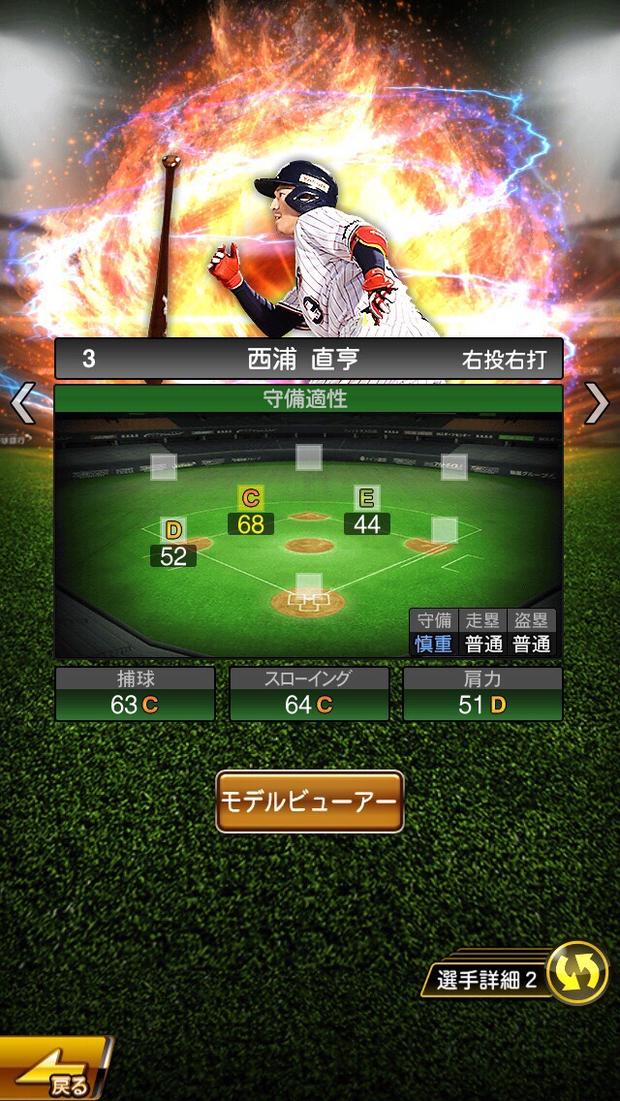Go back with the 戻る button
The height and width of the screenshot is (1101, 620).
[55, 1072]
